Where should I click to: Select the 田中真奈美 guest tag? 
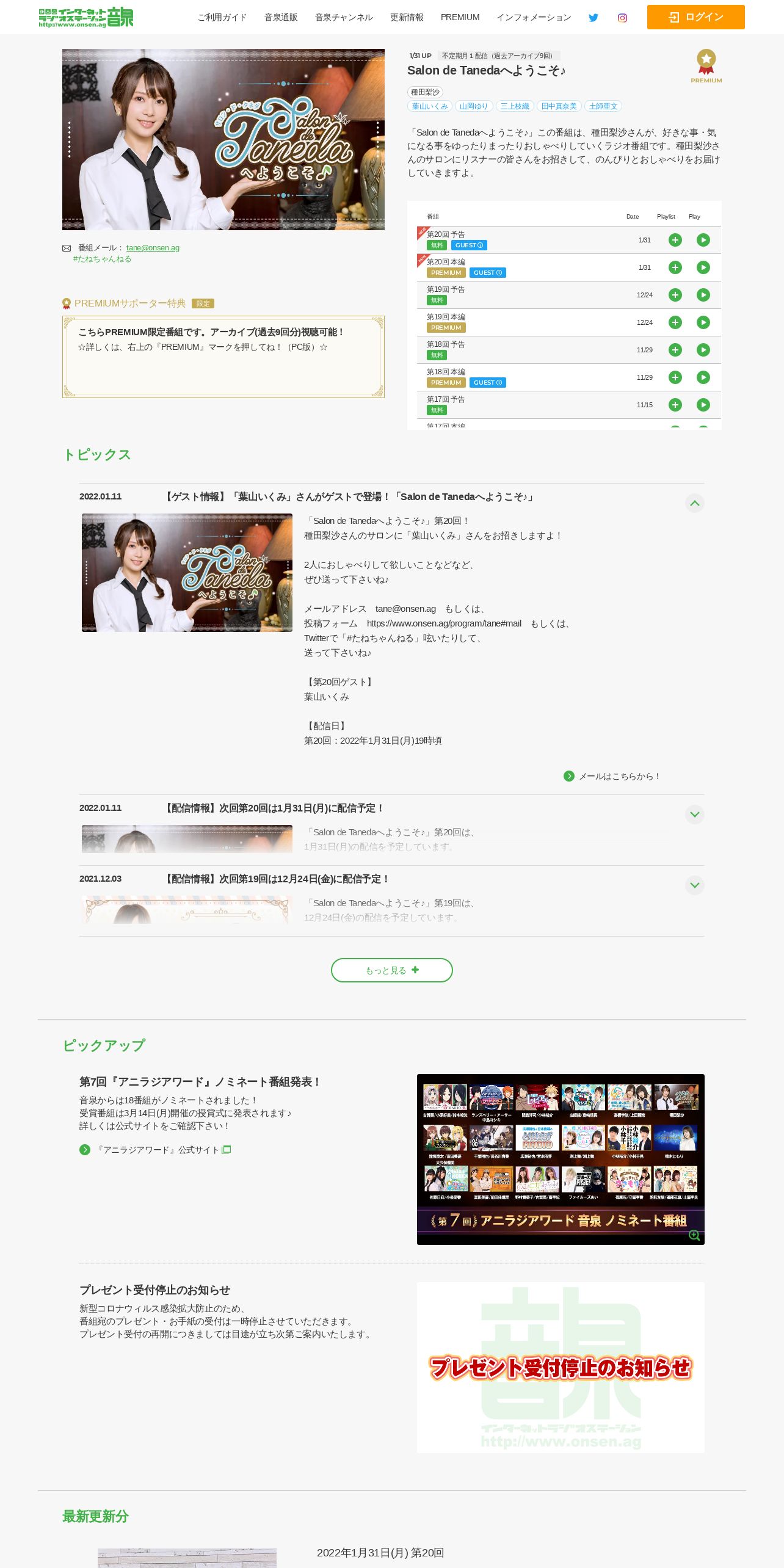[x=559, y=106]
